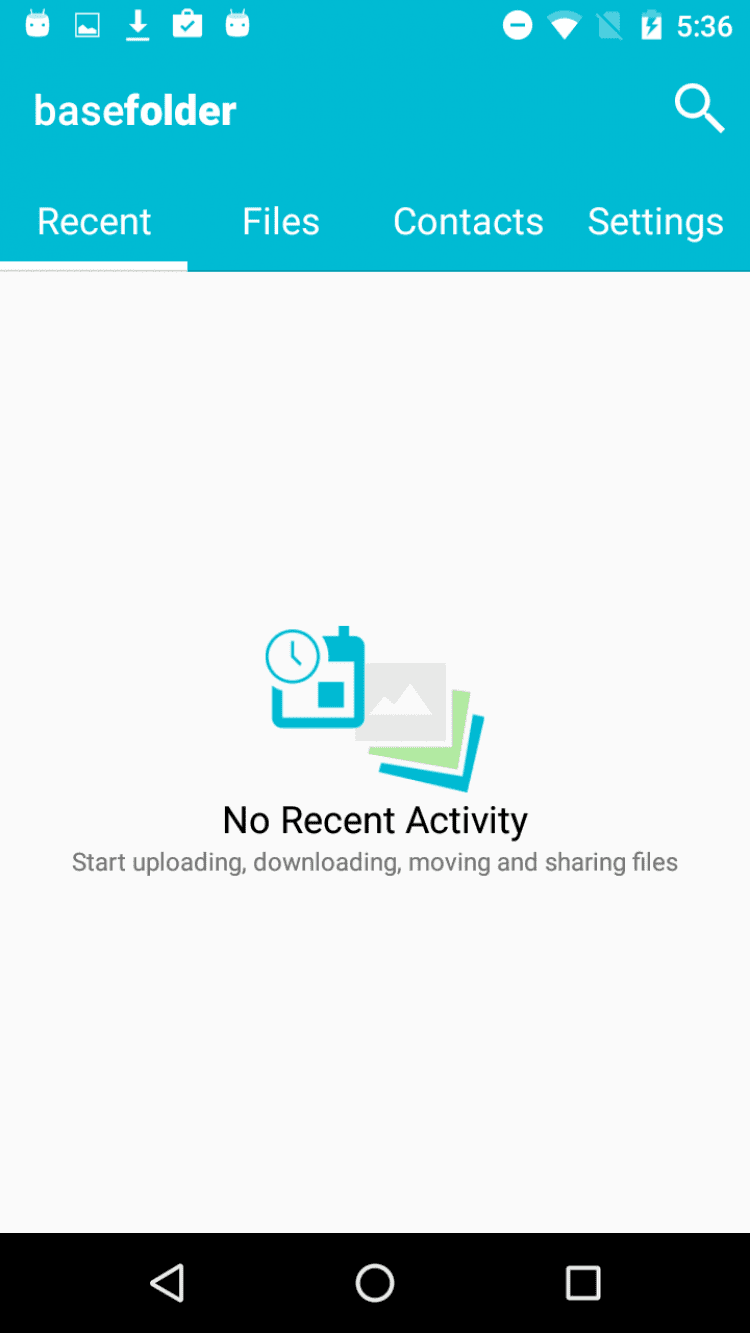
Task: Open the search magnifier icon
Action: click(x=698, y=108)
